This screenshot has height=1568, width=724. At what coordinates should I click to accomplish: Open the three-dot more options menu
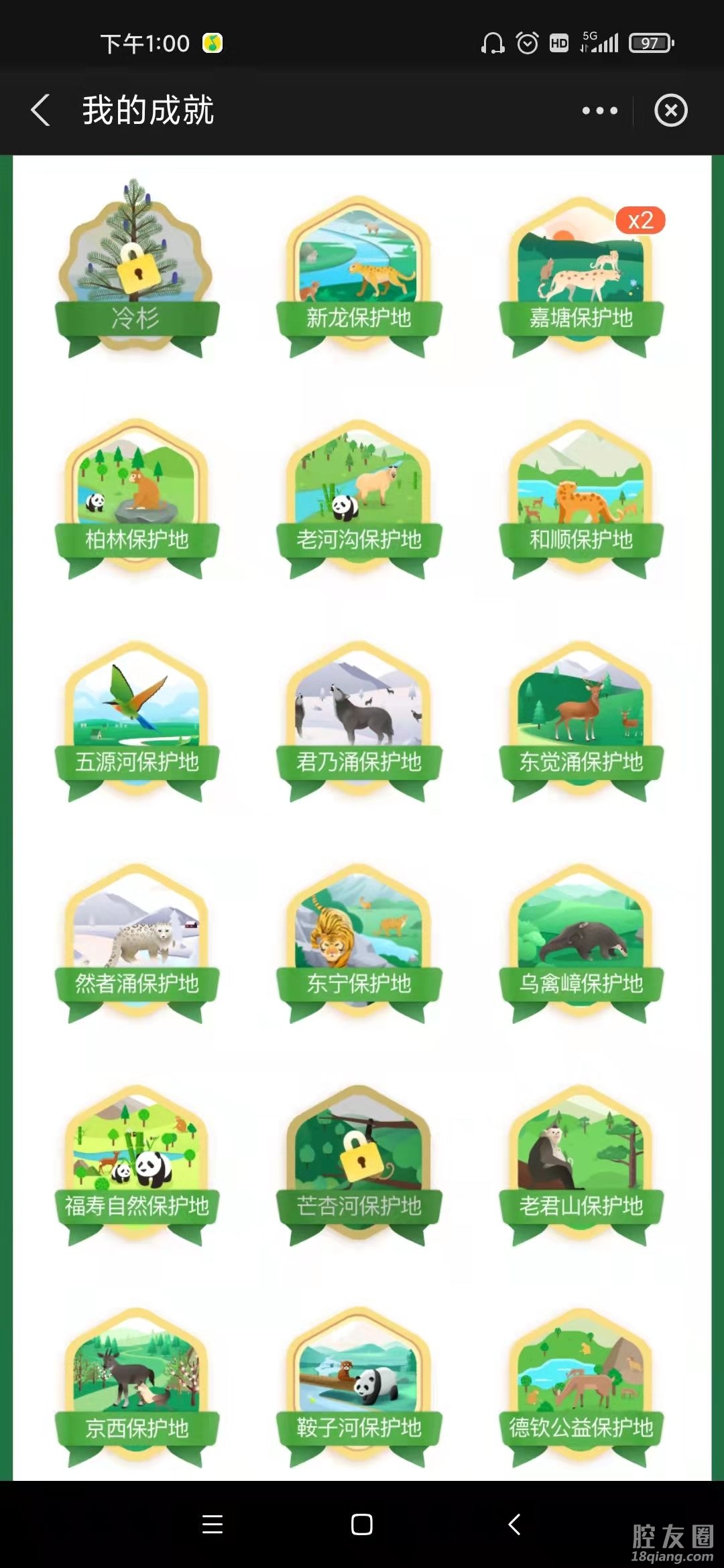(599, 111)
